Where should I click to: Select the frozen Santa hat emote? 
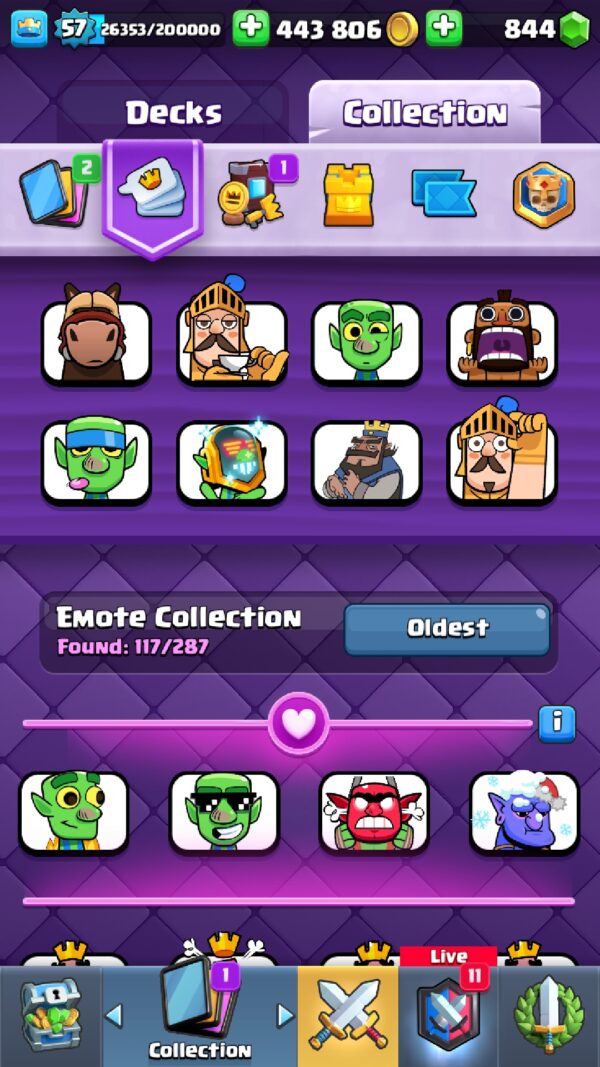point(524,812)
